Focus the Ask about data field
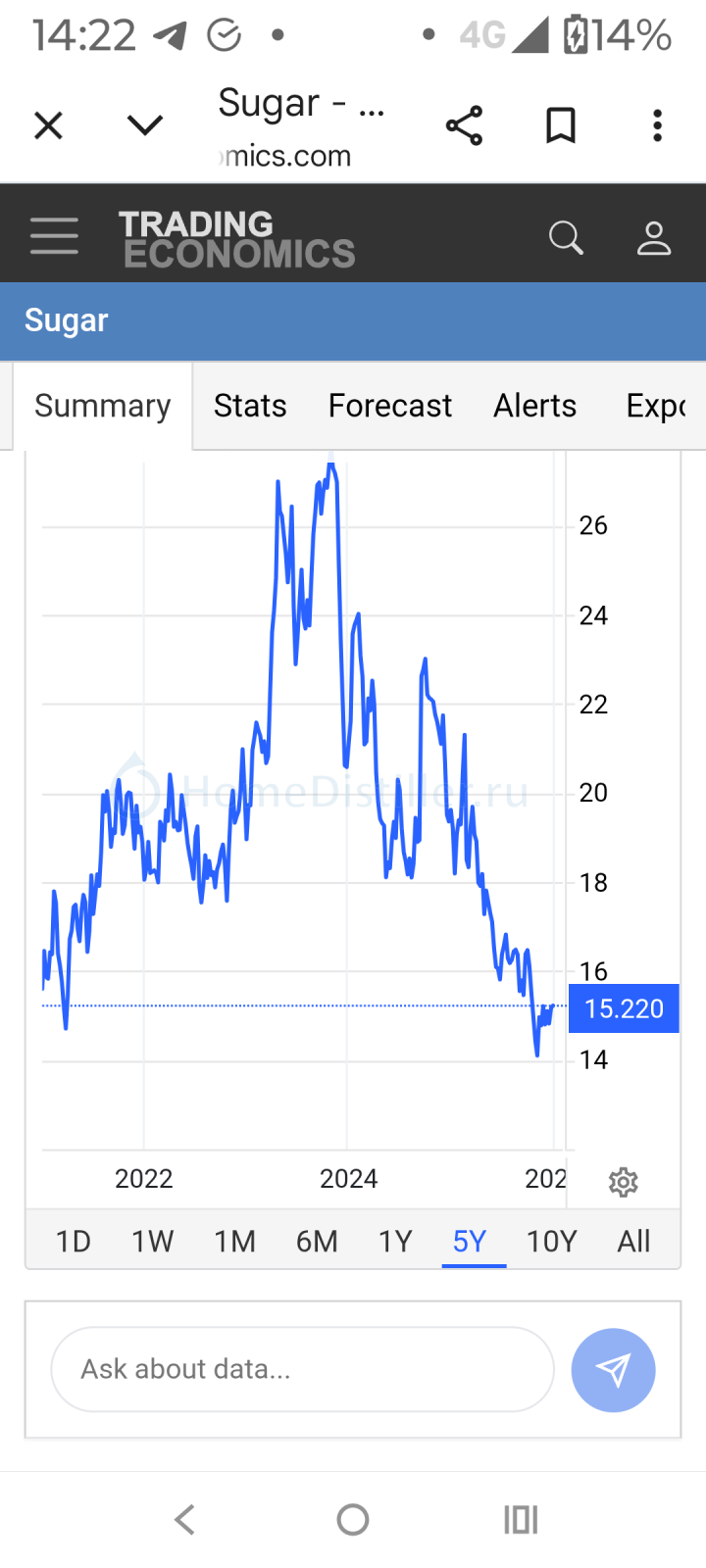Screen dimensions: 706x1568 tap(302, 1369)
